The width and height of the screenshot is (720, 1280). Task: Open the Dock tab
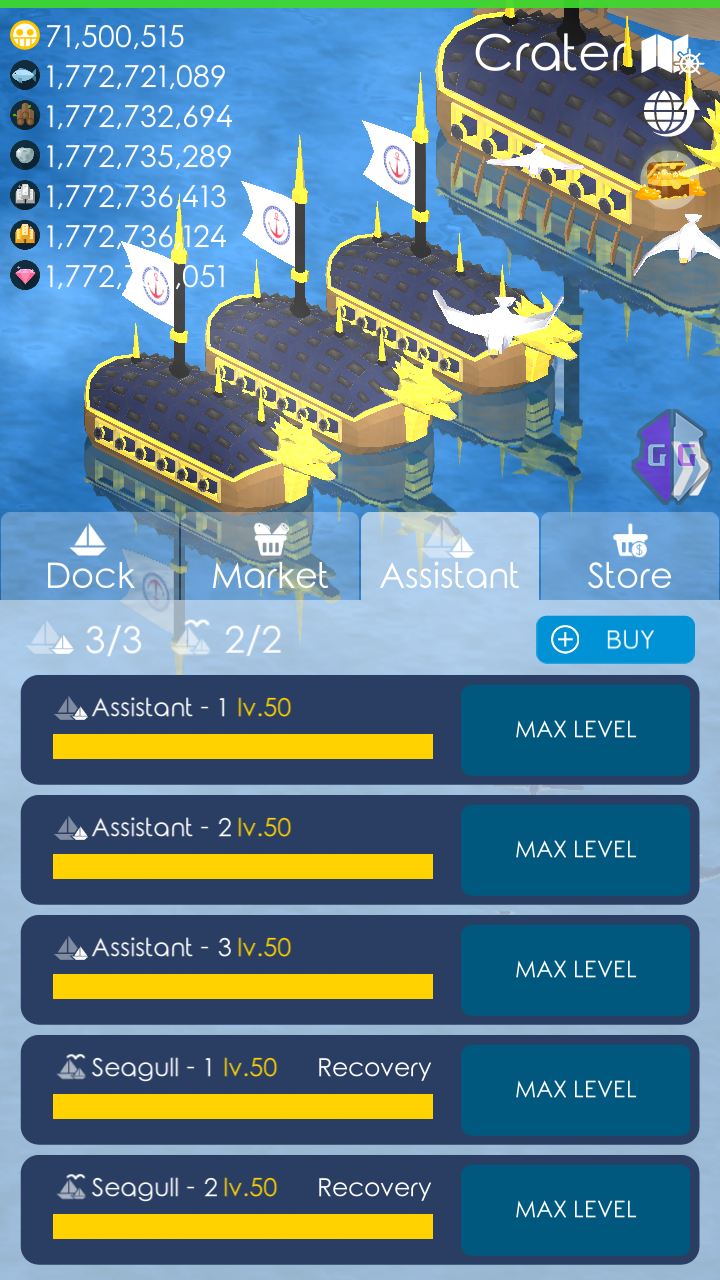pyautogui.click(x=90, y=556)
